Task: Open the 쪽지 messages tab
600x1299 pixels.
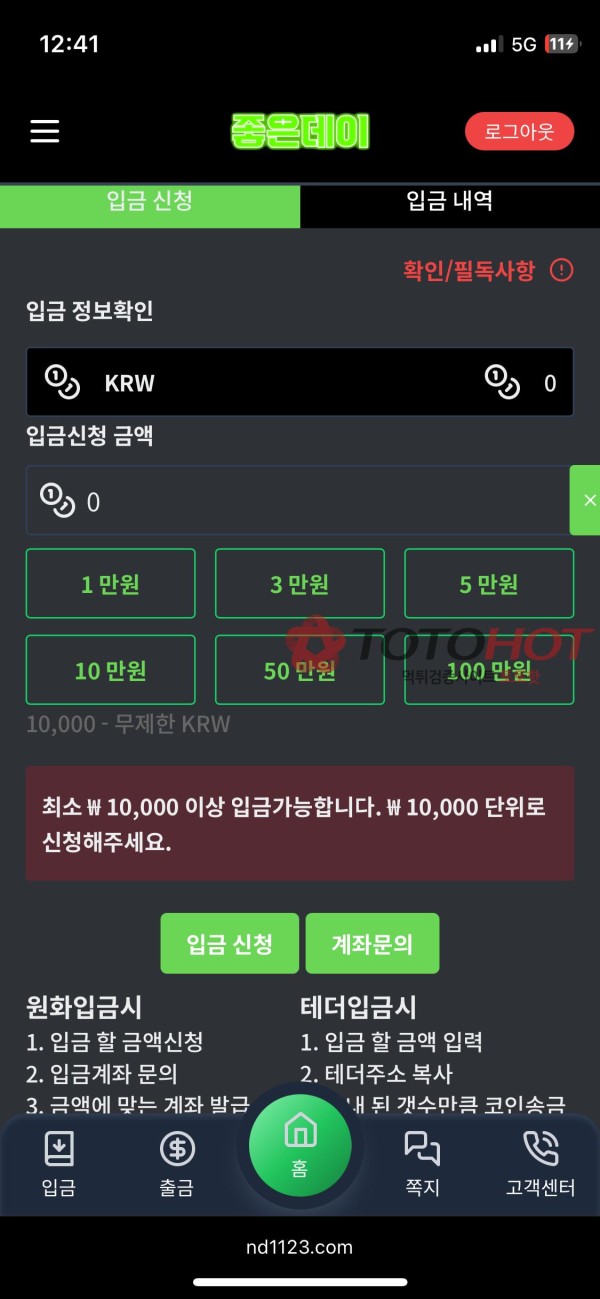Action: coord(421,1163)
